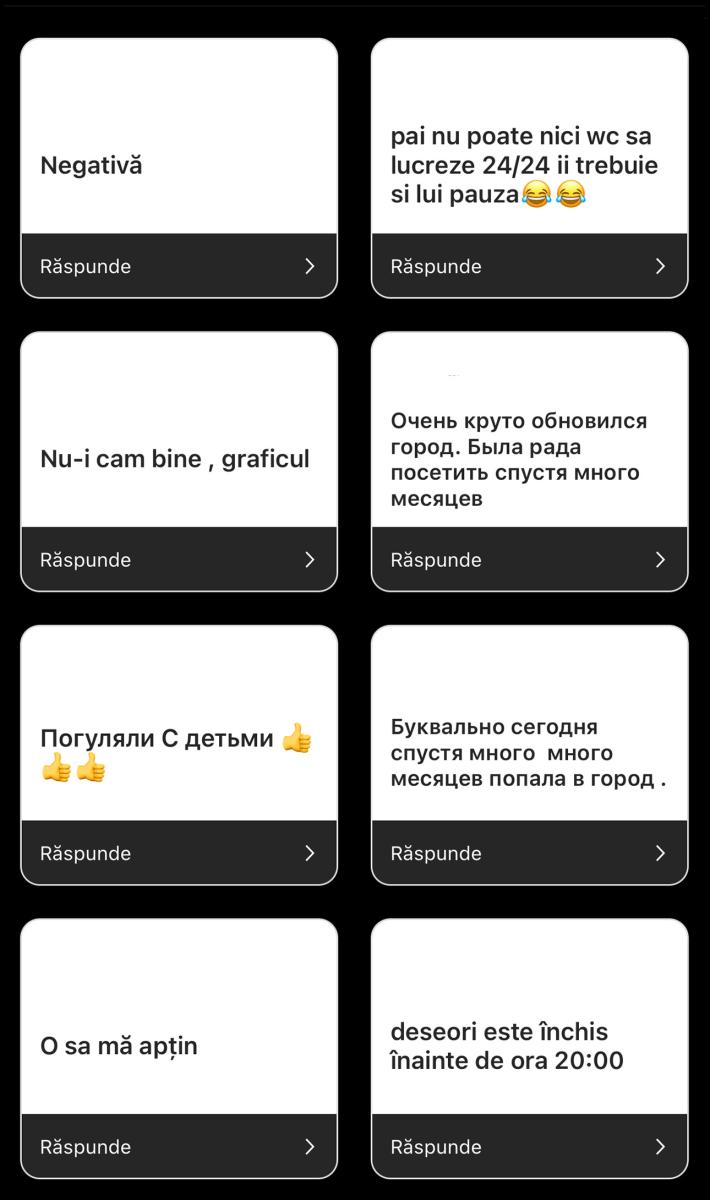Reply to the 'pai nu poate nici wc' response

(x=529, y=266)
